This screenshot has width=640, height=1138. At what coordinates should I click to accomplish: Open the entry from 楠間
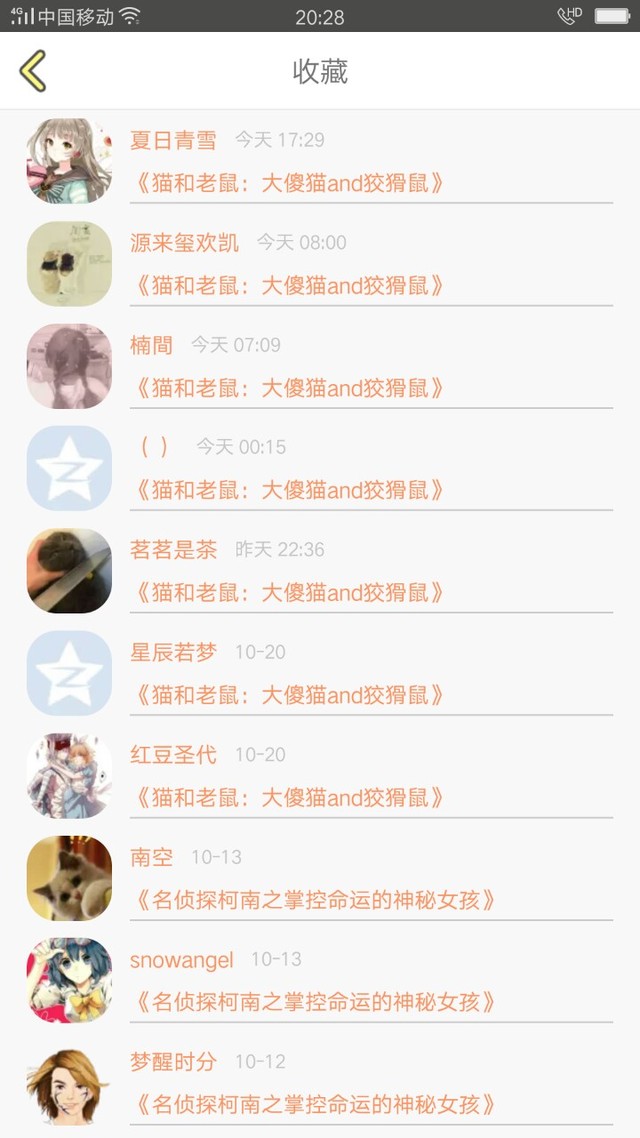click(320, 366)
